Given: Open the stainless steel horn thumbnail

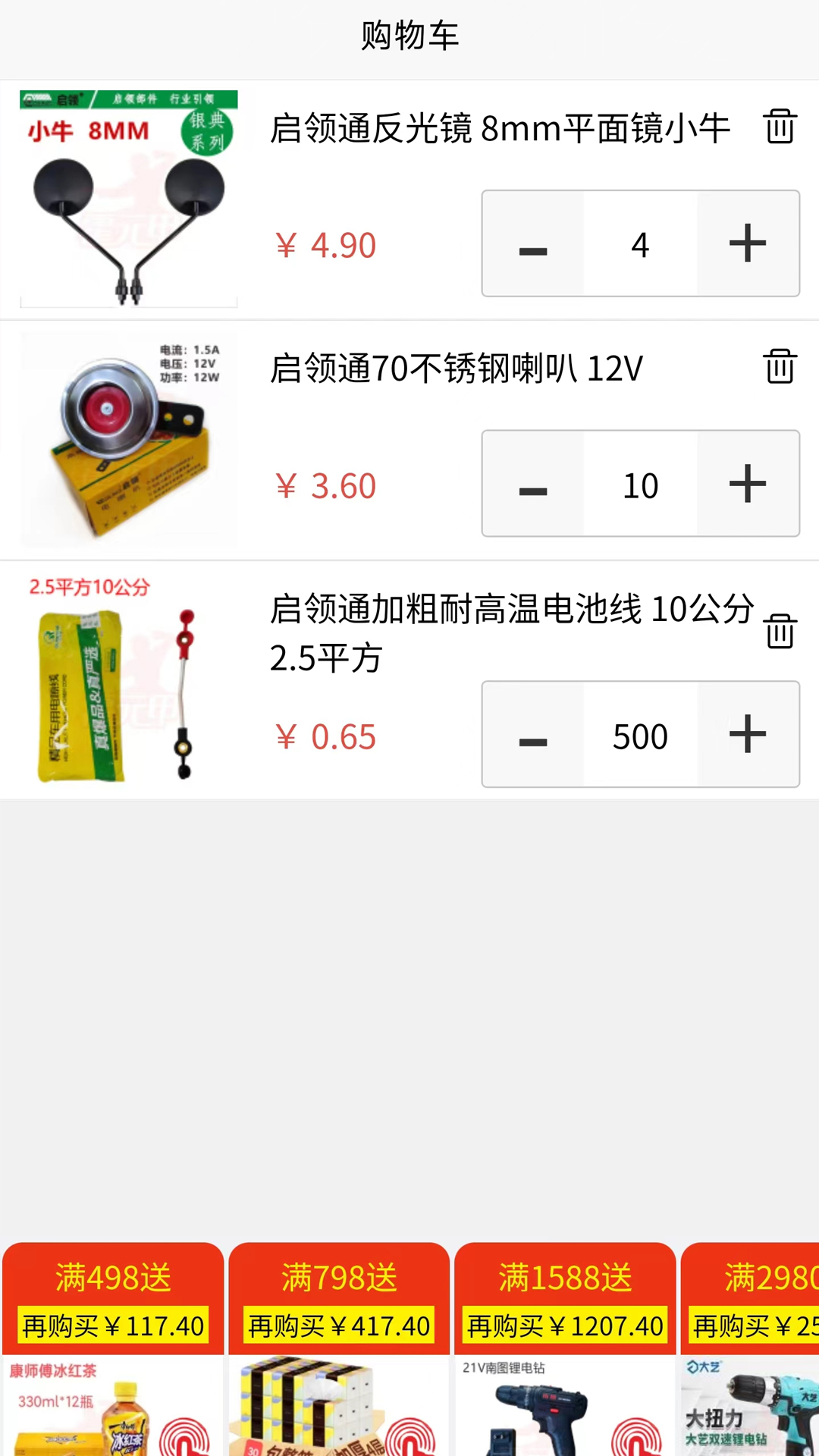Looking at the screenshot, I should [127, 440].
